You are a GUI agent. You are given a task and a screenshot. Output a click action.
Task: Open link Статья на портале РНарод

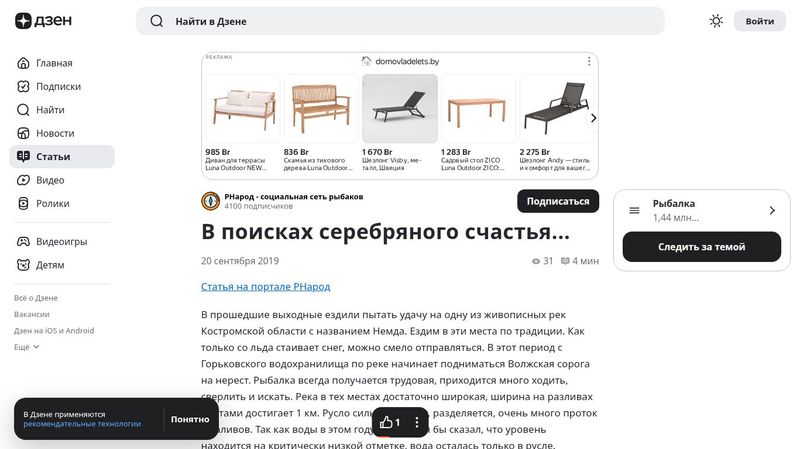click(265, 286)
